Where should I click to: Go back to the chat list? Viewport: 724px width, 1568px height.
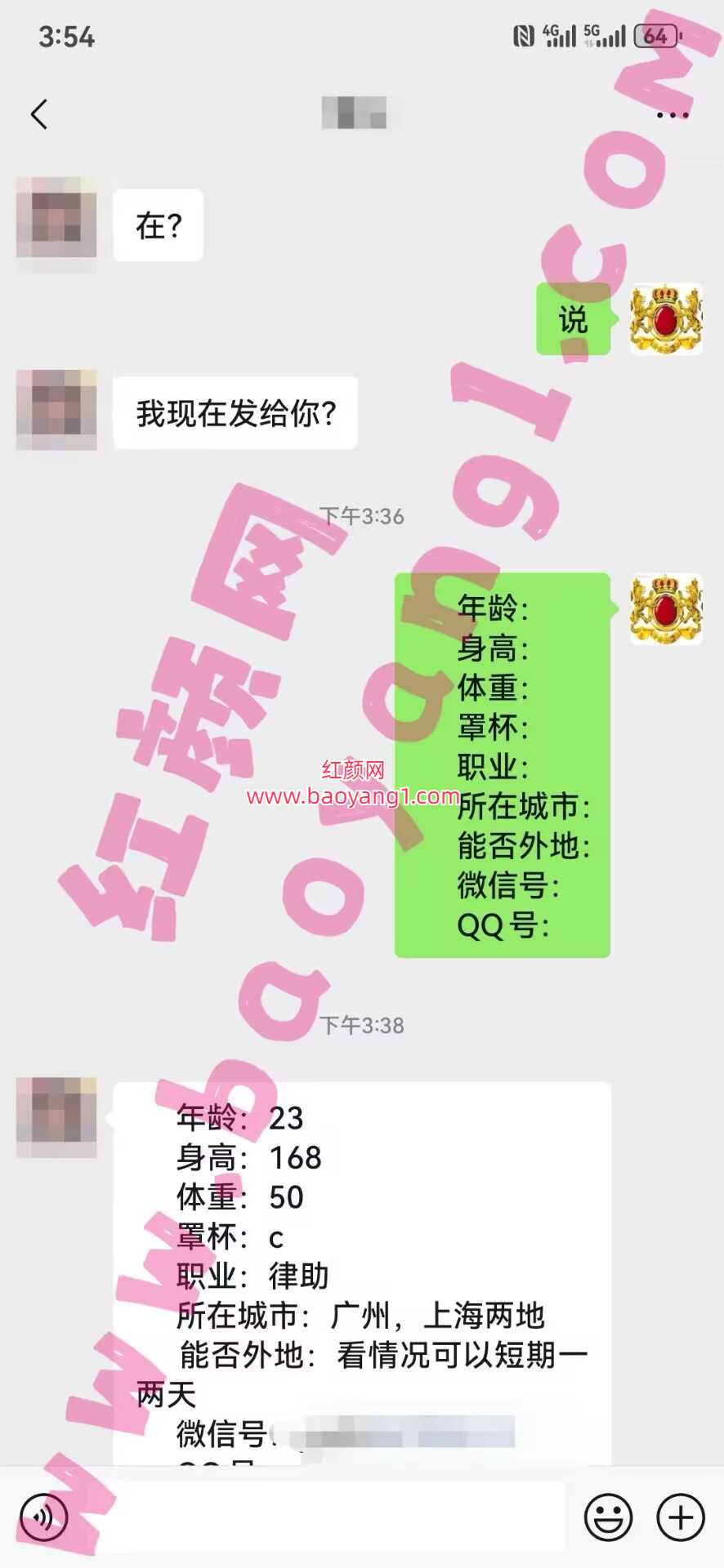tap(38, 114)
